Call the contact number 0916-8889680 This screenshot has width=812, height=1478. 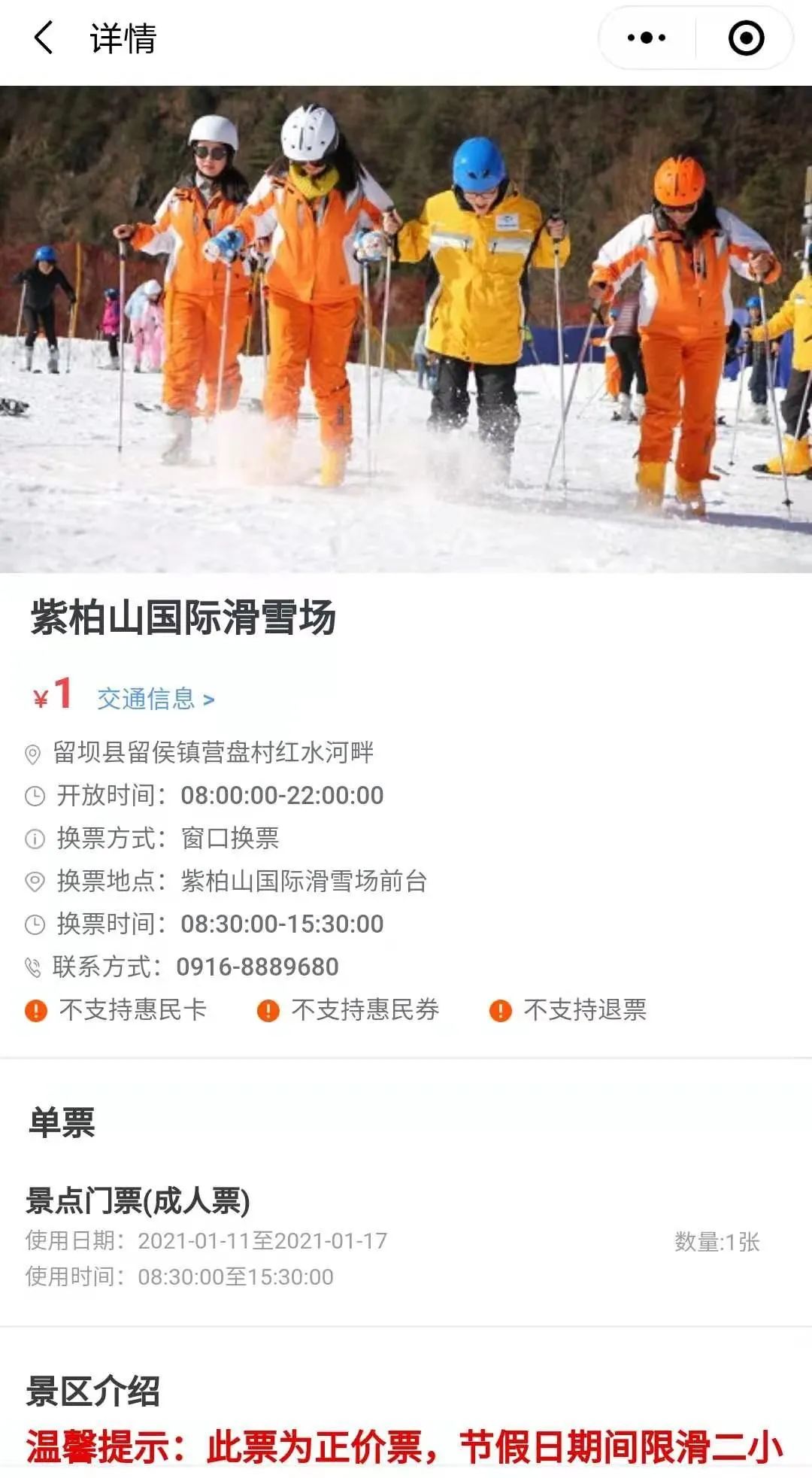pyautogui.click(x=257, y=967)
